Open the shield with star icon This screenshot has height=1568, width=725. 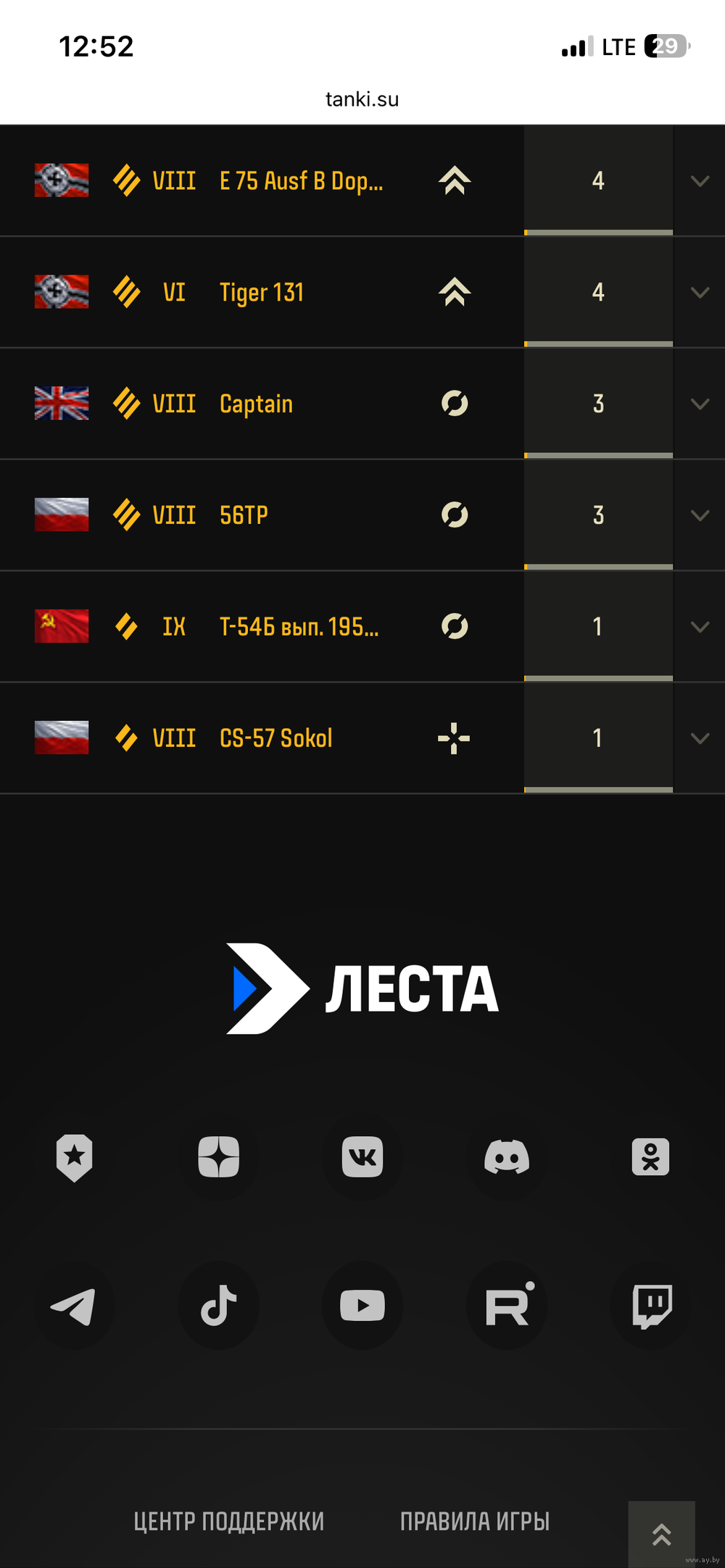click(x=74, y=1157)
